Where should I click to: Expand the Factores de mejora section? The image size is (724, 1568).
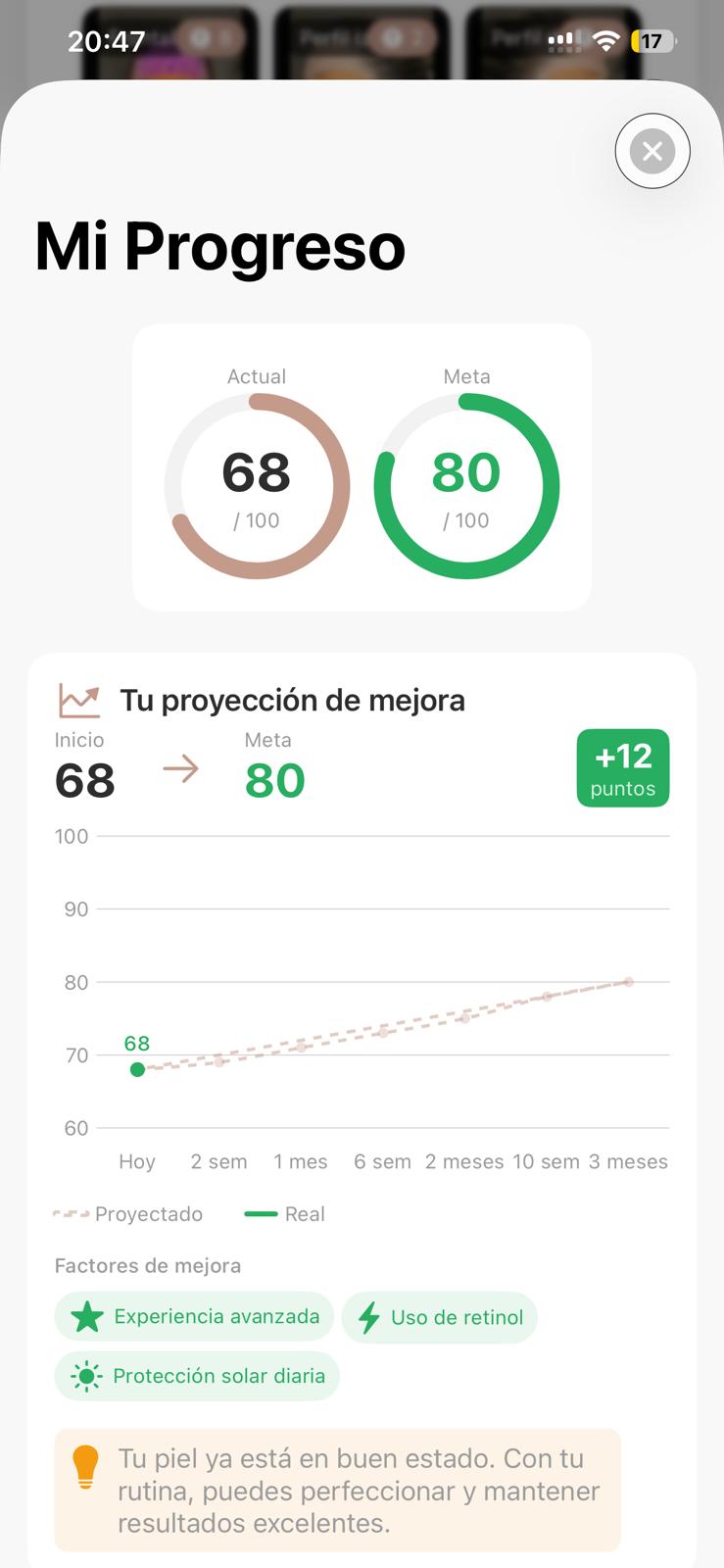(x=147, y=1265)
